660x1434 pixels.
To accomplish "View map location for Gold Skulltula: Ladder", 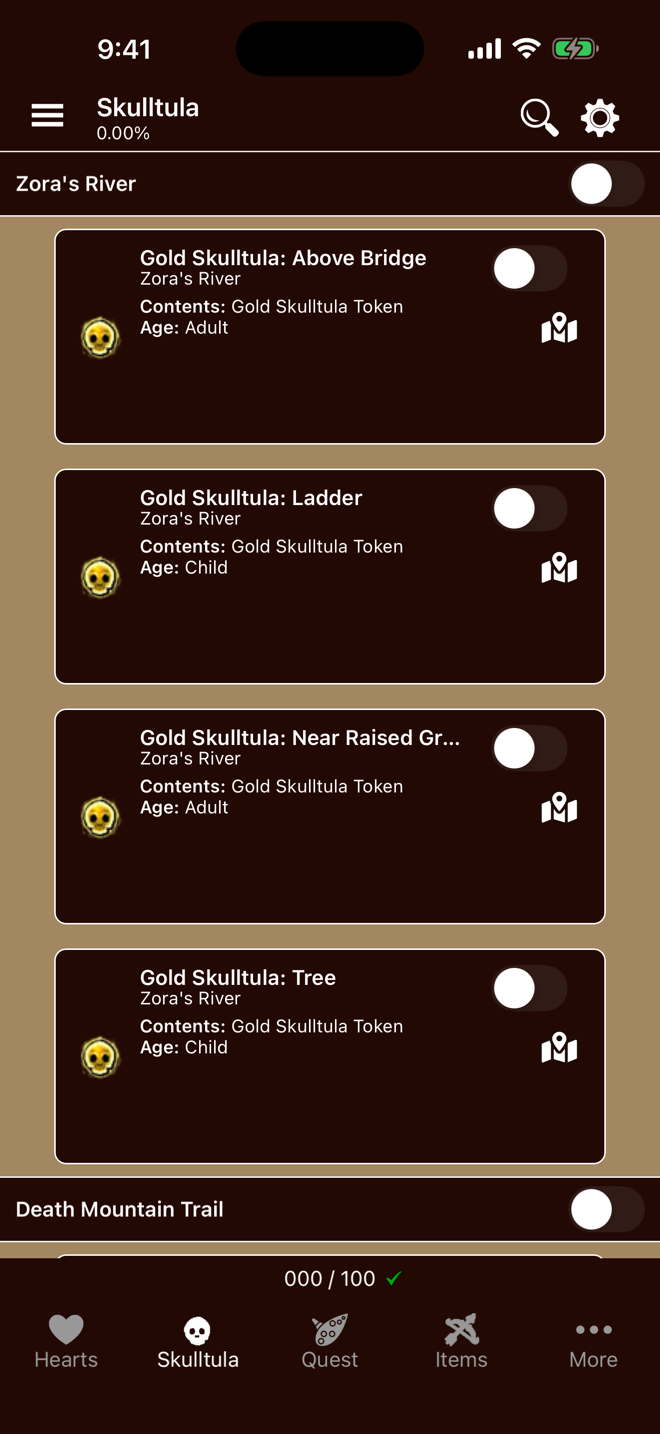I will pyautogui.click(x=559, y=568).
